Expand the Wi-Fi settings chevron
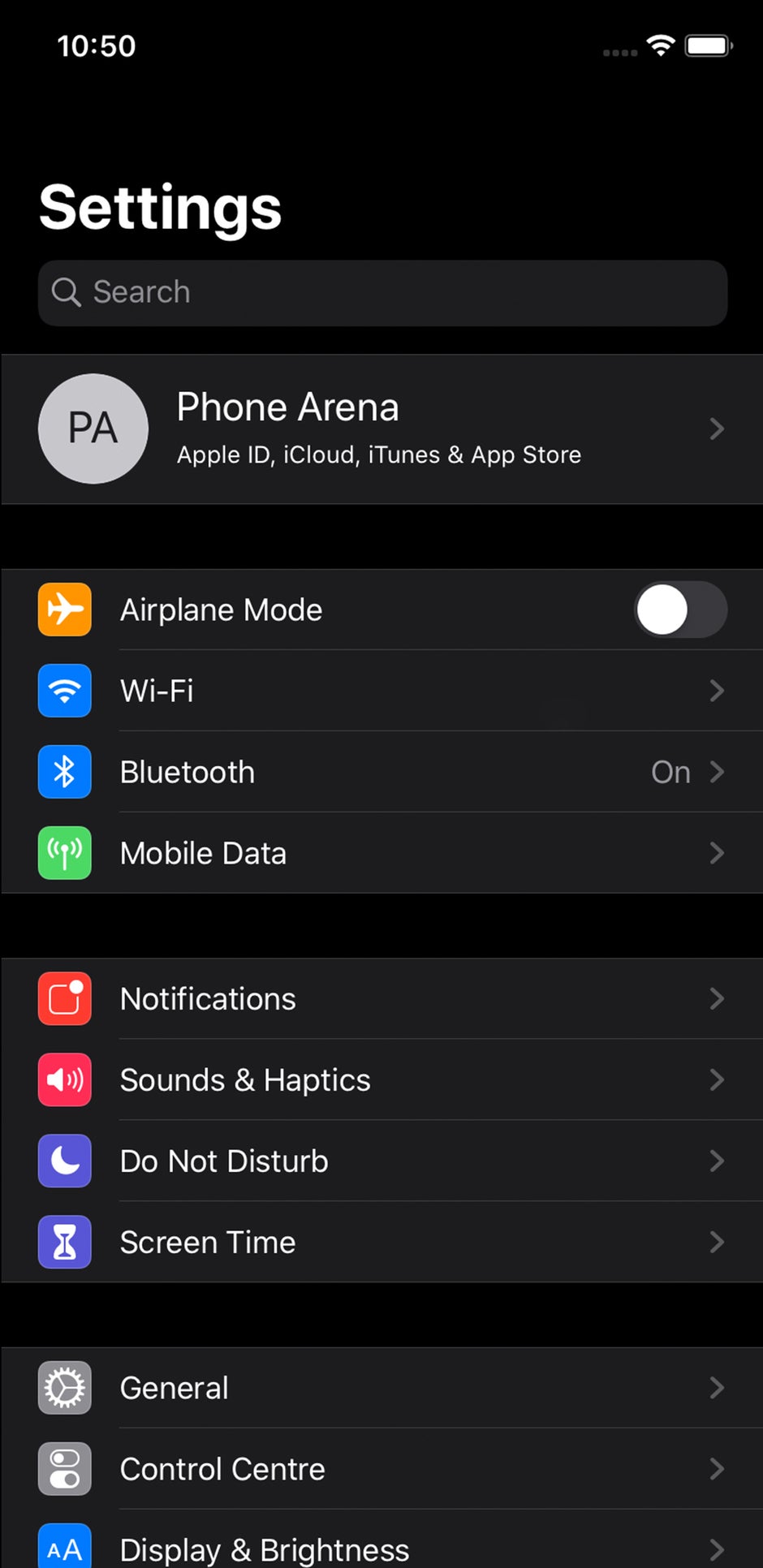Image resolution: width=763 pixels, height=1568 pixels. pos(717,691)
